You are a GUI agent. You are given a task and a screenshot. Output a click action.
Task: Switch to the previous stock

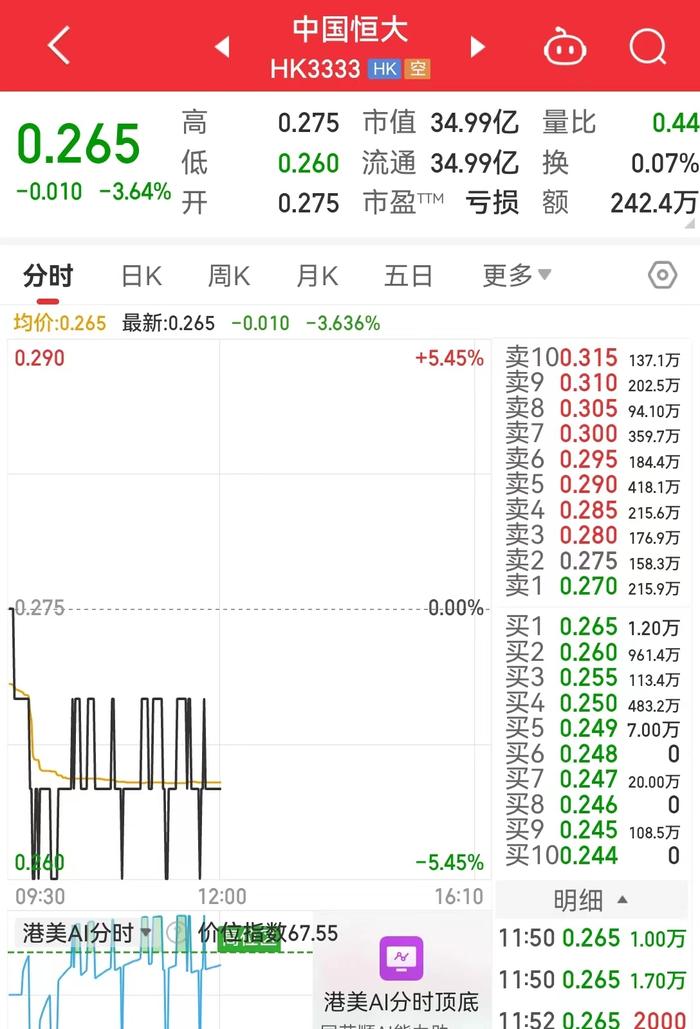(222, 46)
